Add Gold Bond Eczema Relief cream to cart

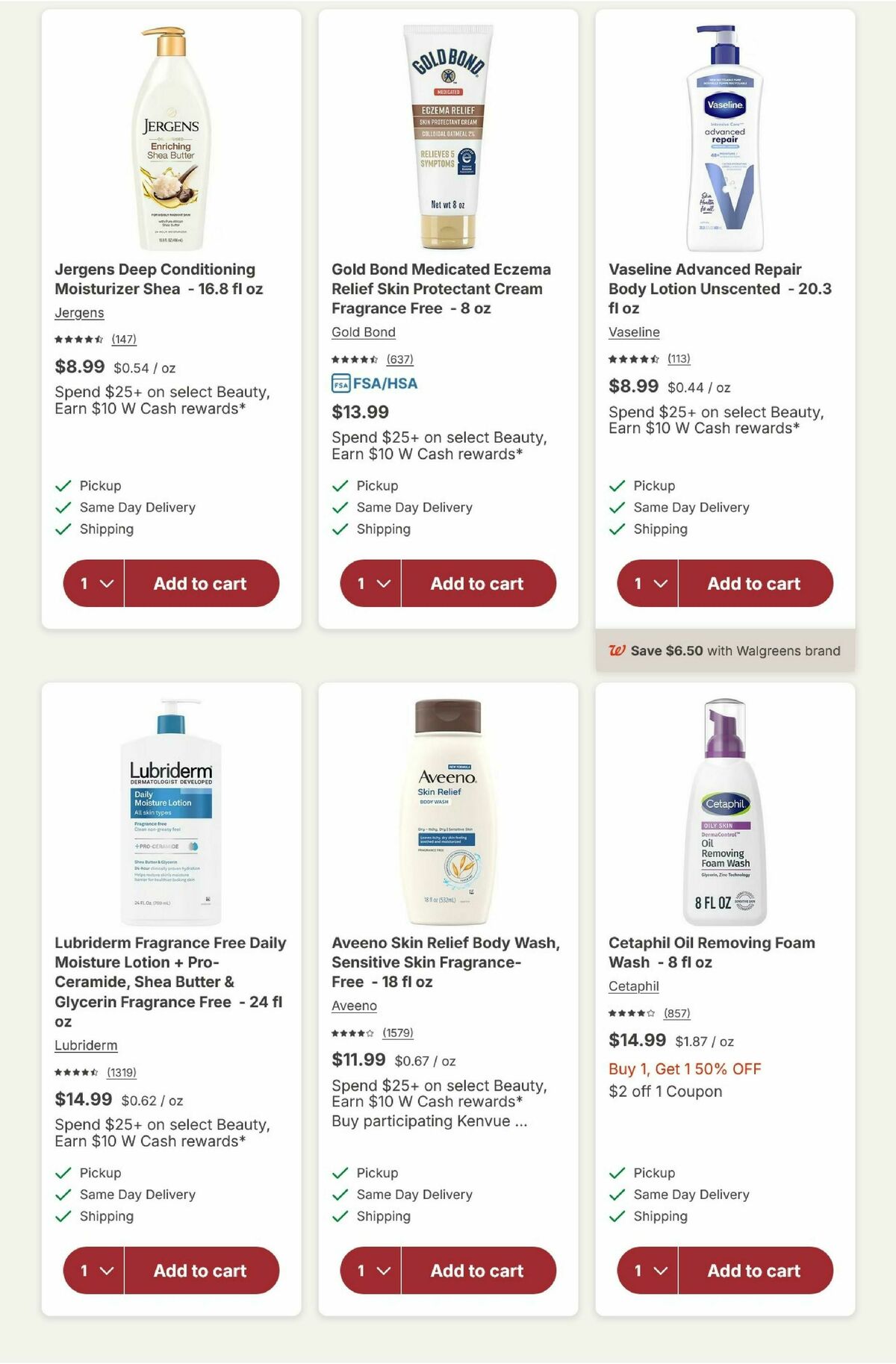[x=478, y=583]
